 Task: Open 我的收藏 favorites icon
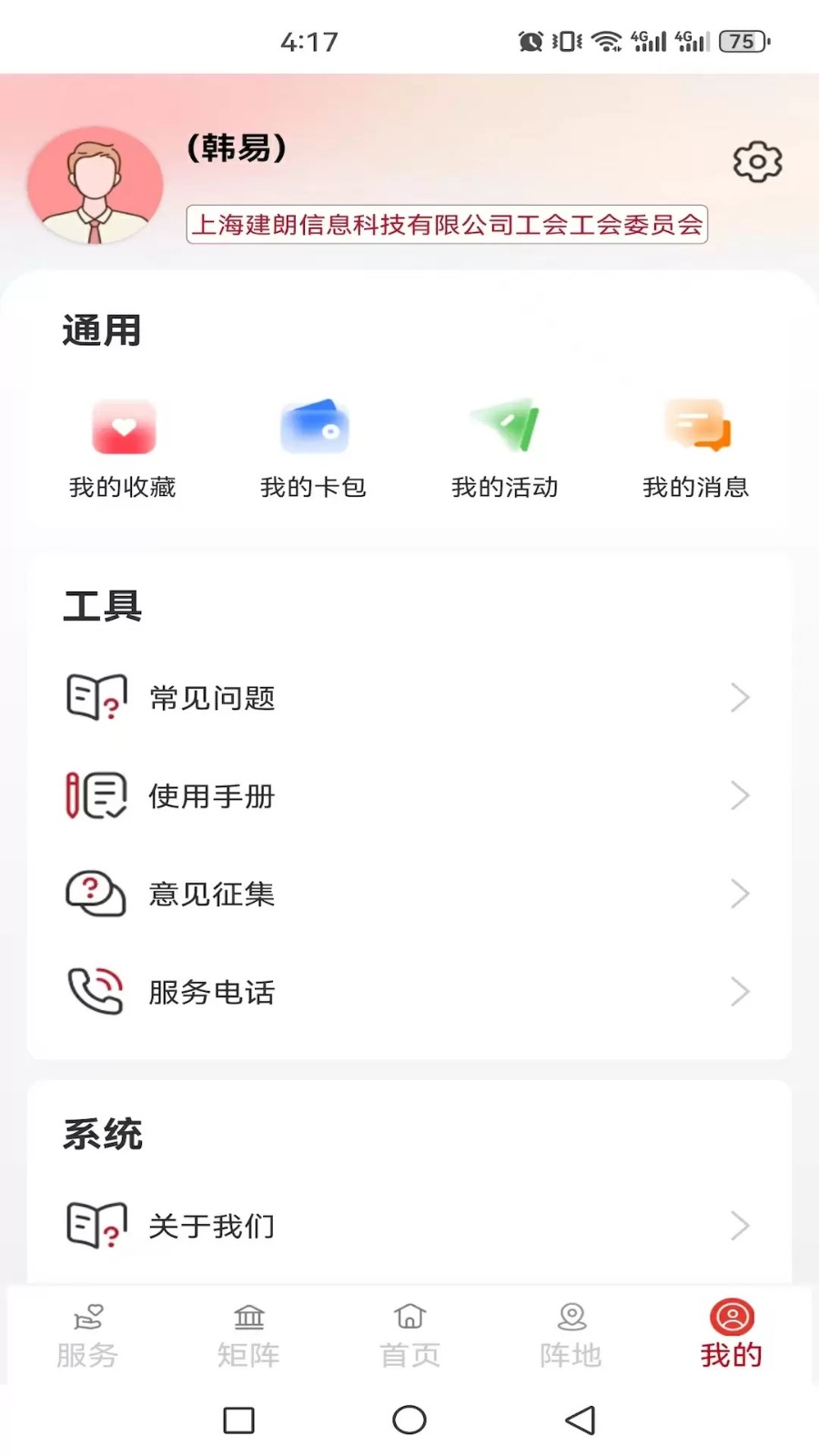click(x=124, y=427)
